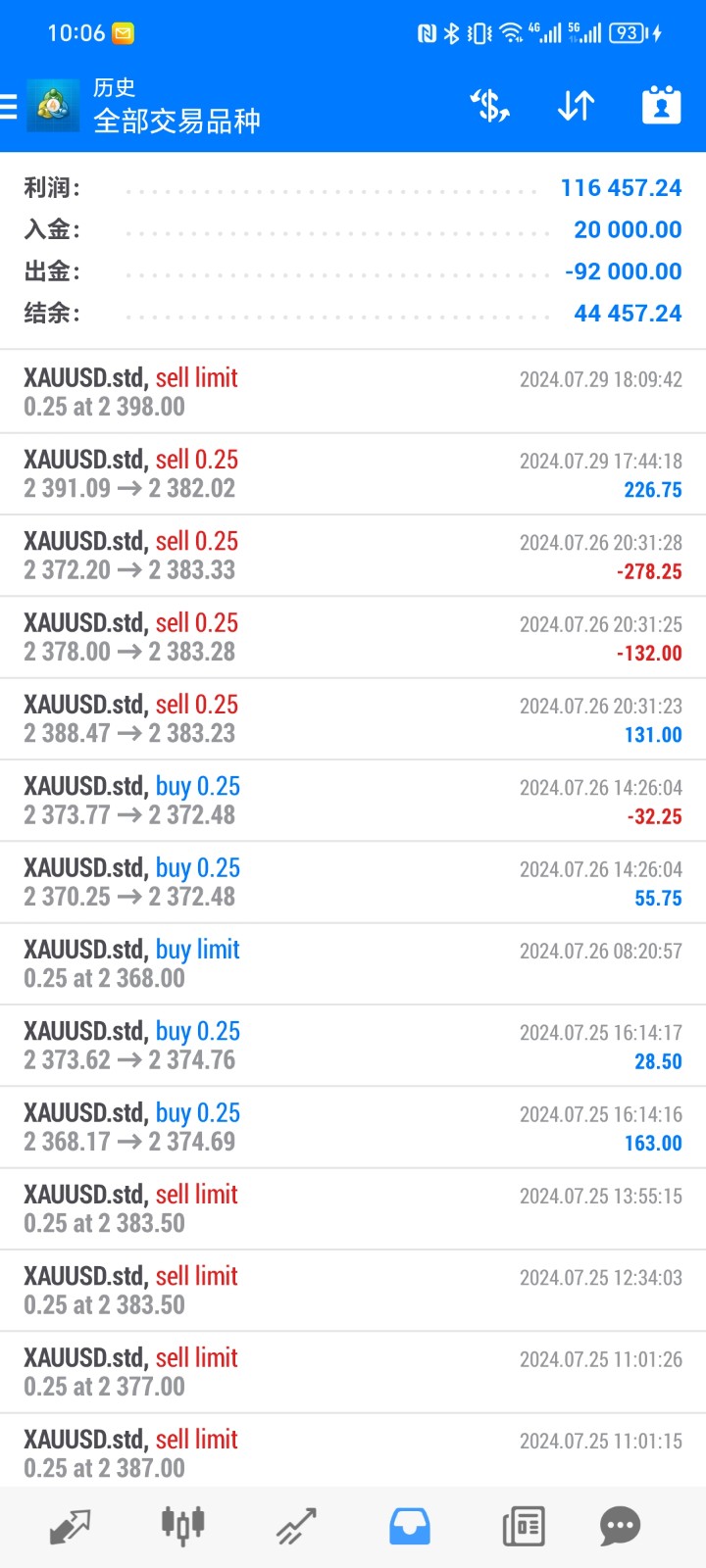Open the Trade tab trend-line icon
Image resolution: width=706 pixels, height=1568 pixels.
coord(295,1525)
